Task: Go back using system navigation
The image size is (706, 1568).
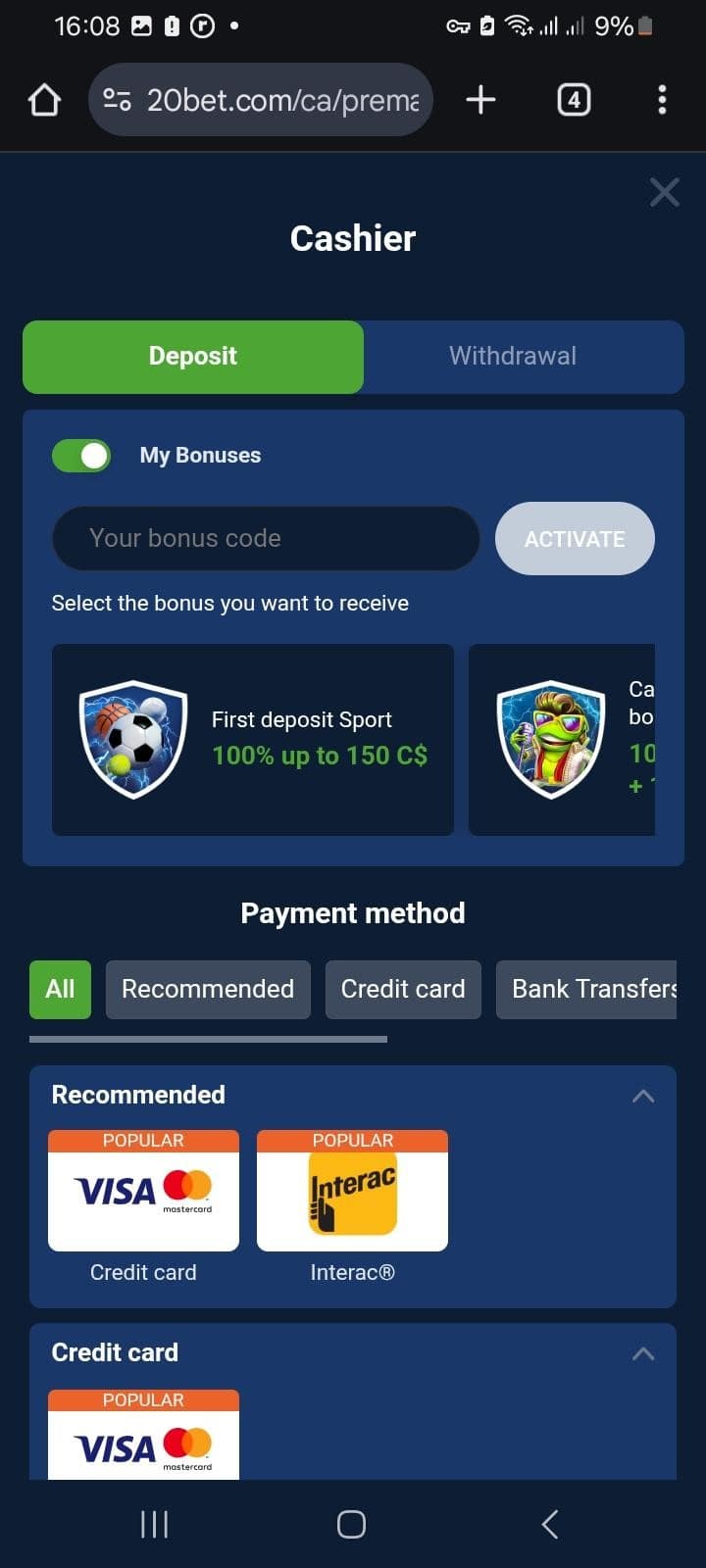Action: click(549, 1524)
